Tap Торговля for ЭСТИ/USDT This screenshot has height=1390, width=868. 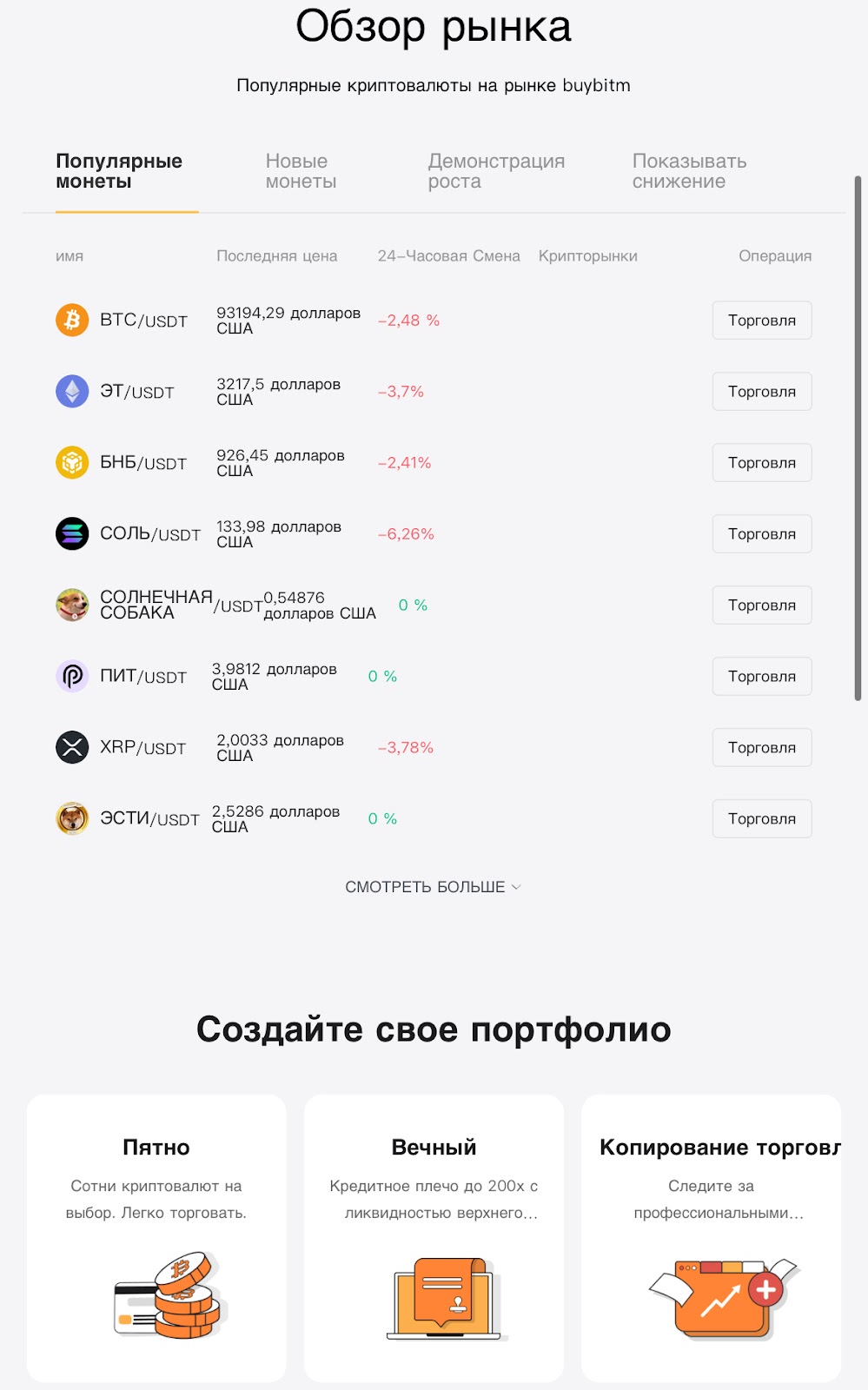pos(761,819)
